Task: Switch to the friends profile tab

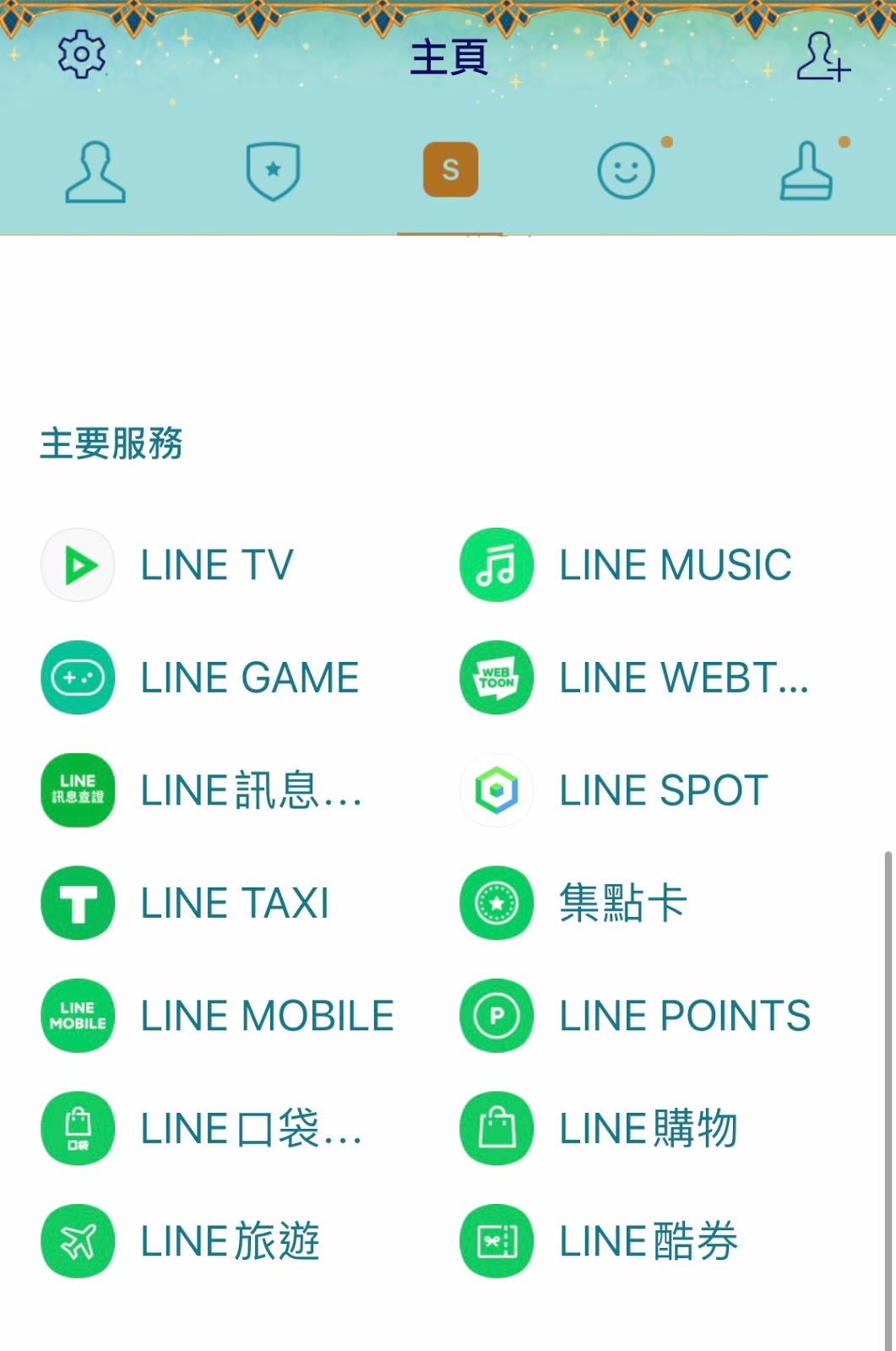Action: click(95, 171)
